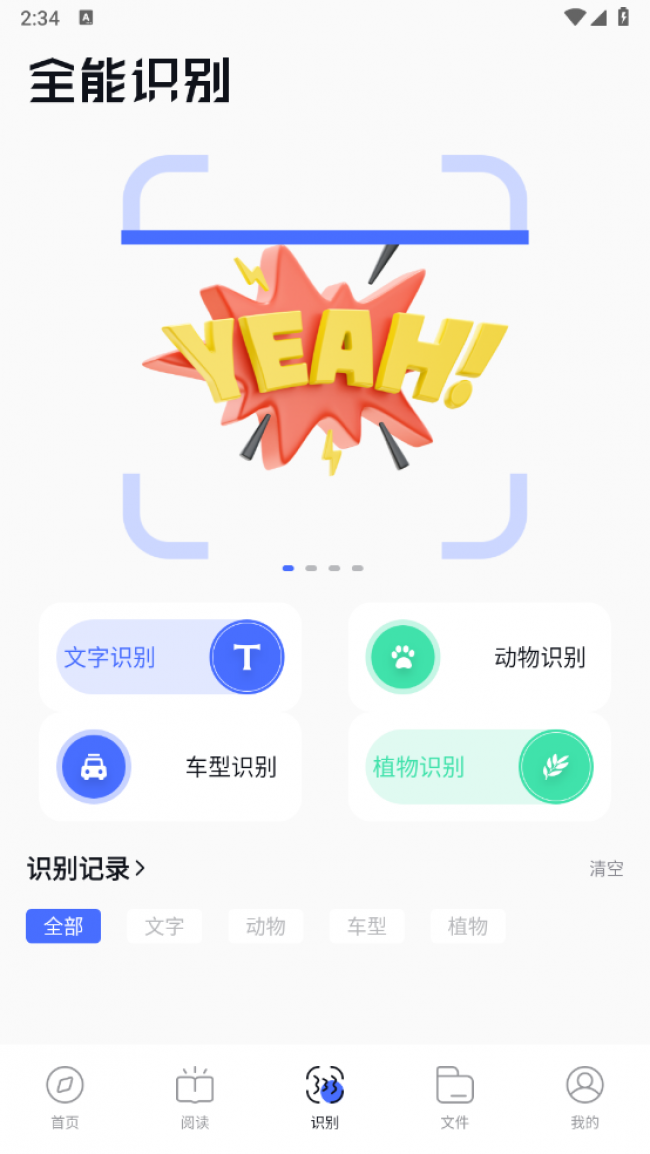This screenshot has height=1154, width=650.
Task: Show only 植物 records
Action: point(468,926)
